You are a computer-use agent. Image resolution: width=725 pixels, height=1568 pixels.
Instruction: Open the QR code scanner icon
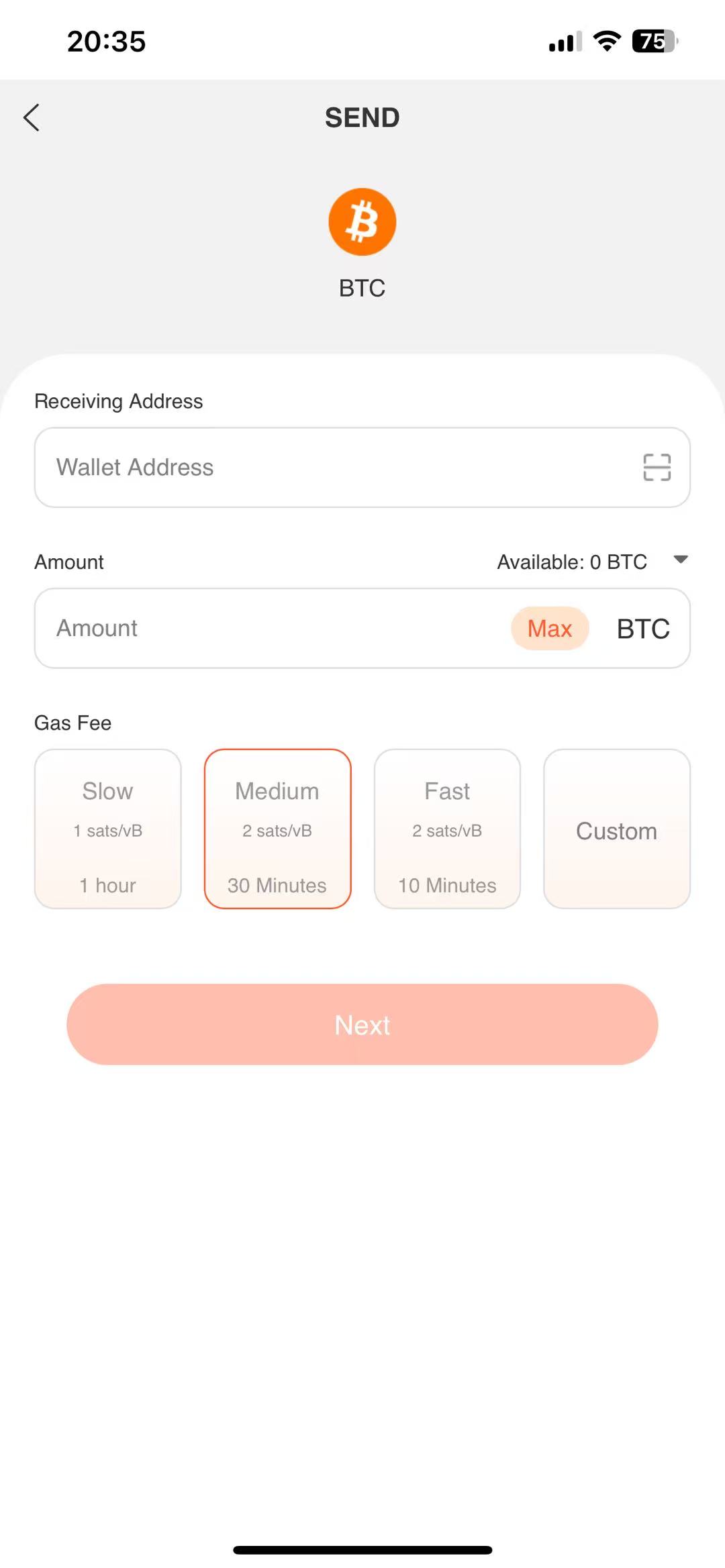tap(657, 467)
